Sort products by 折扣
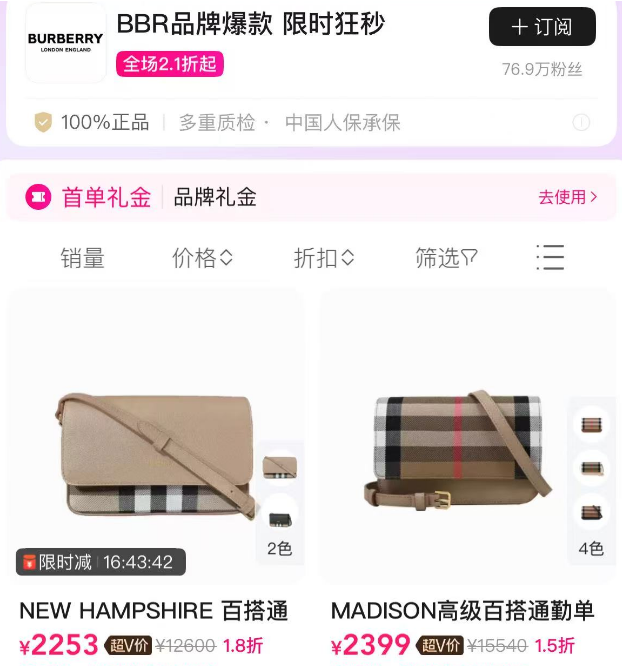This screenshot has width=622, height=666. (x=323, y=258)
